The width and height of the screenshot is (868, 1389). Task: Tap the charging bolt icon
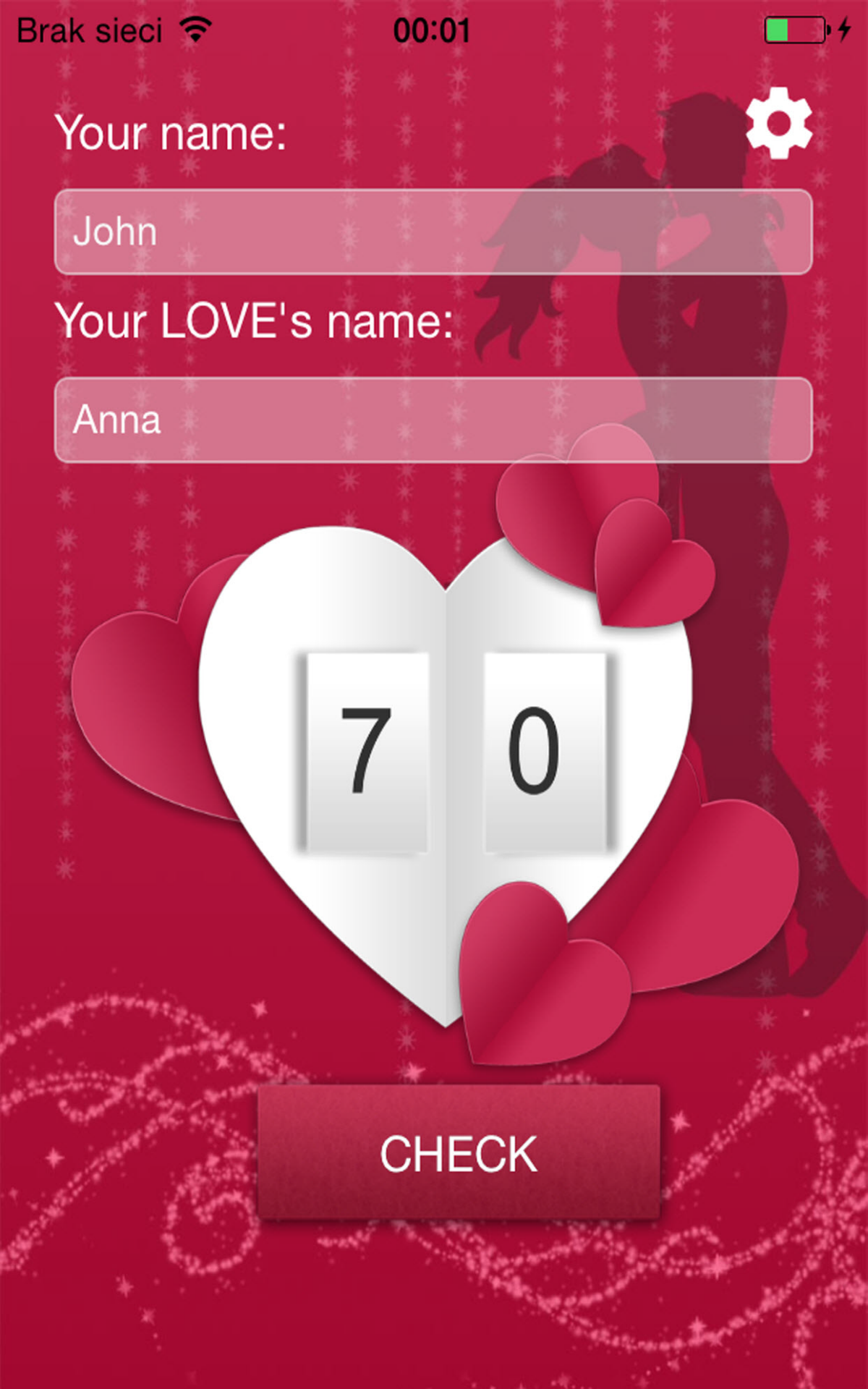845,27
